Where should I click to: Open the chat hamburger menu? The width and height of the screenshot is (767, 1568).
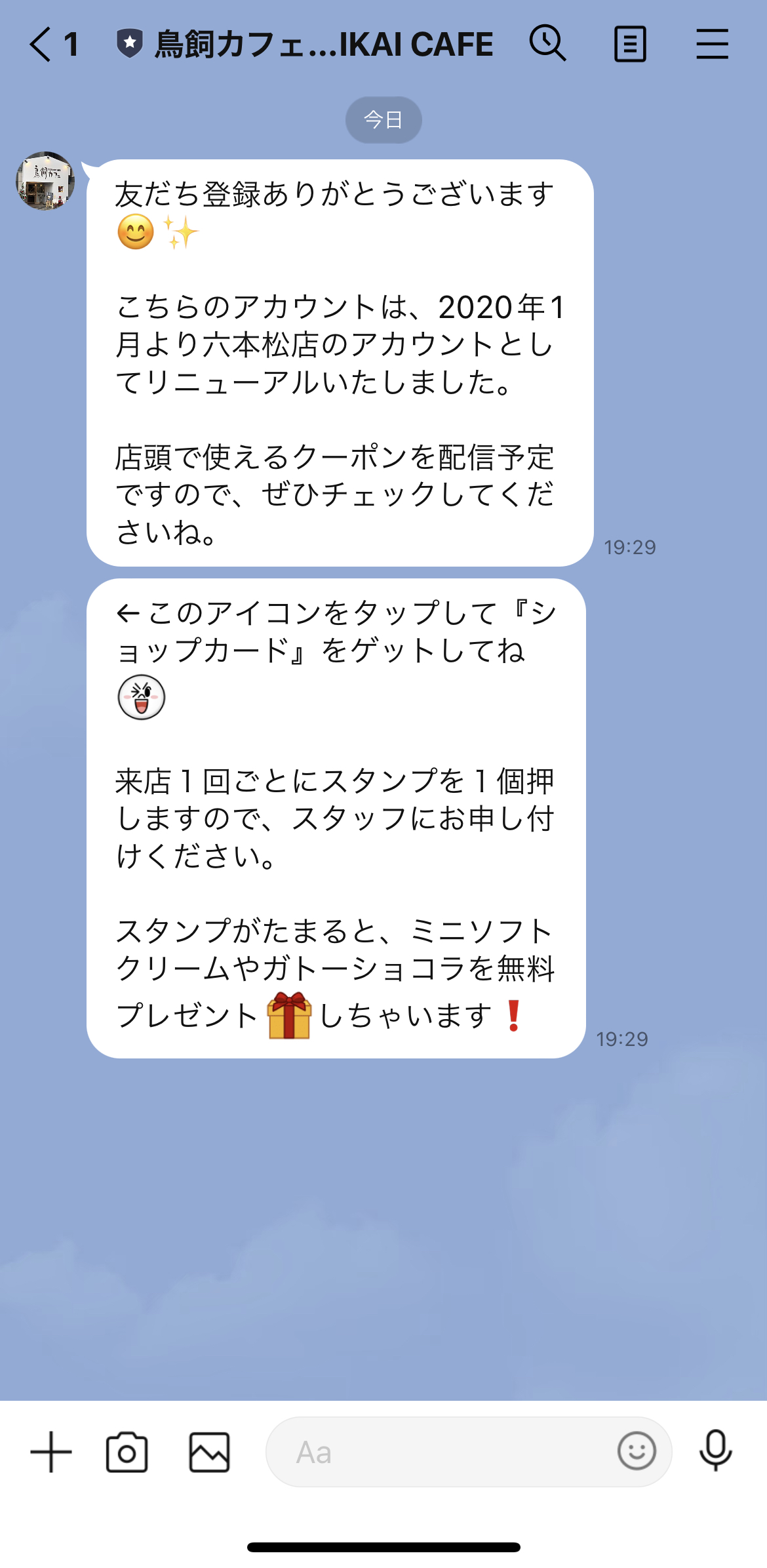[x=712, y=44]
